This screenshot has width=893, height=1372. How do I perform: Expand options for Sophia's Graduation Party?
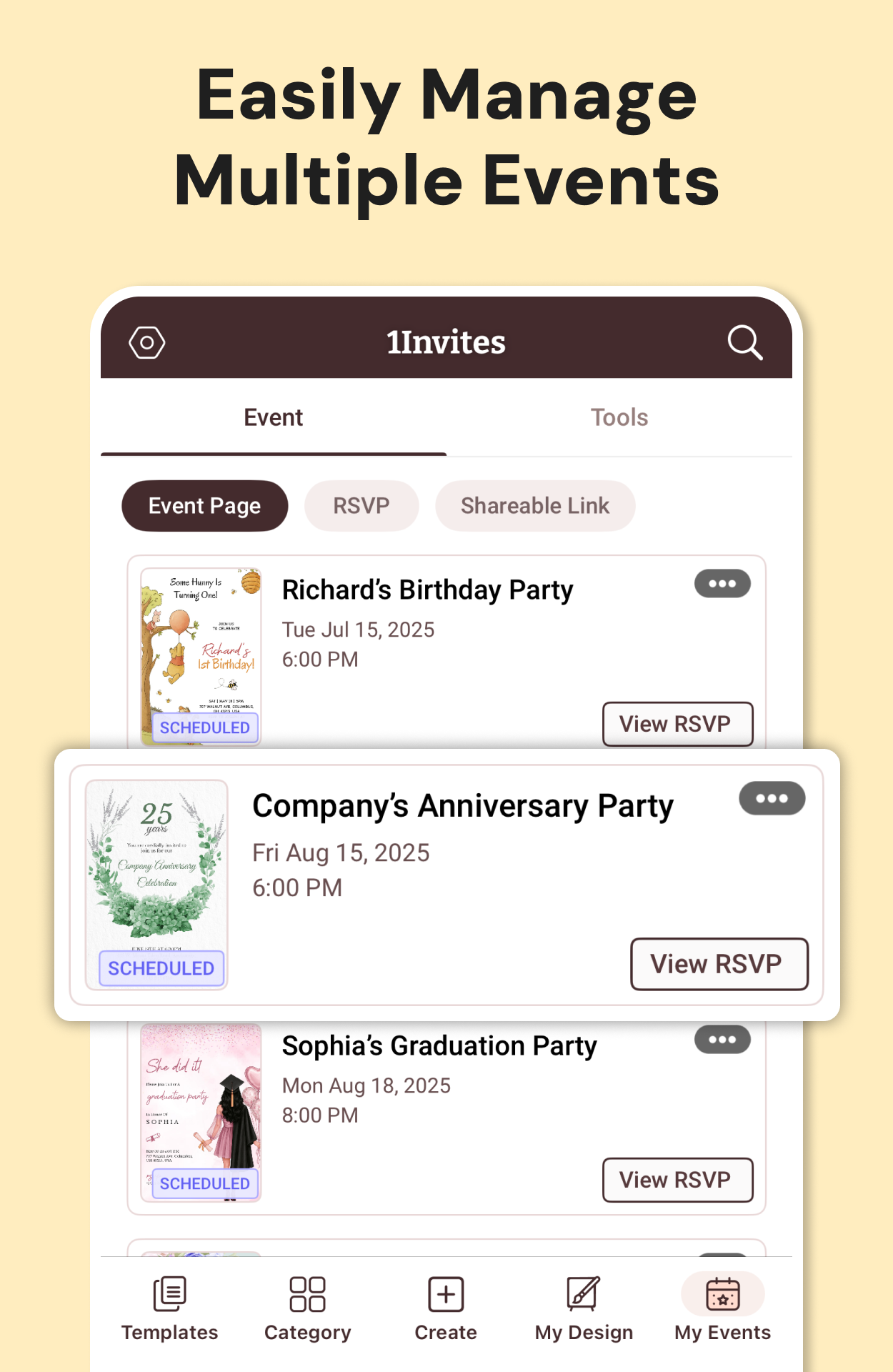[x=722, y=1040]
